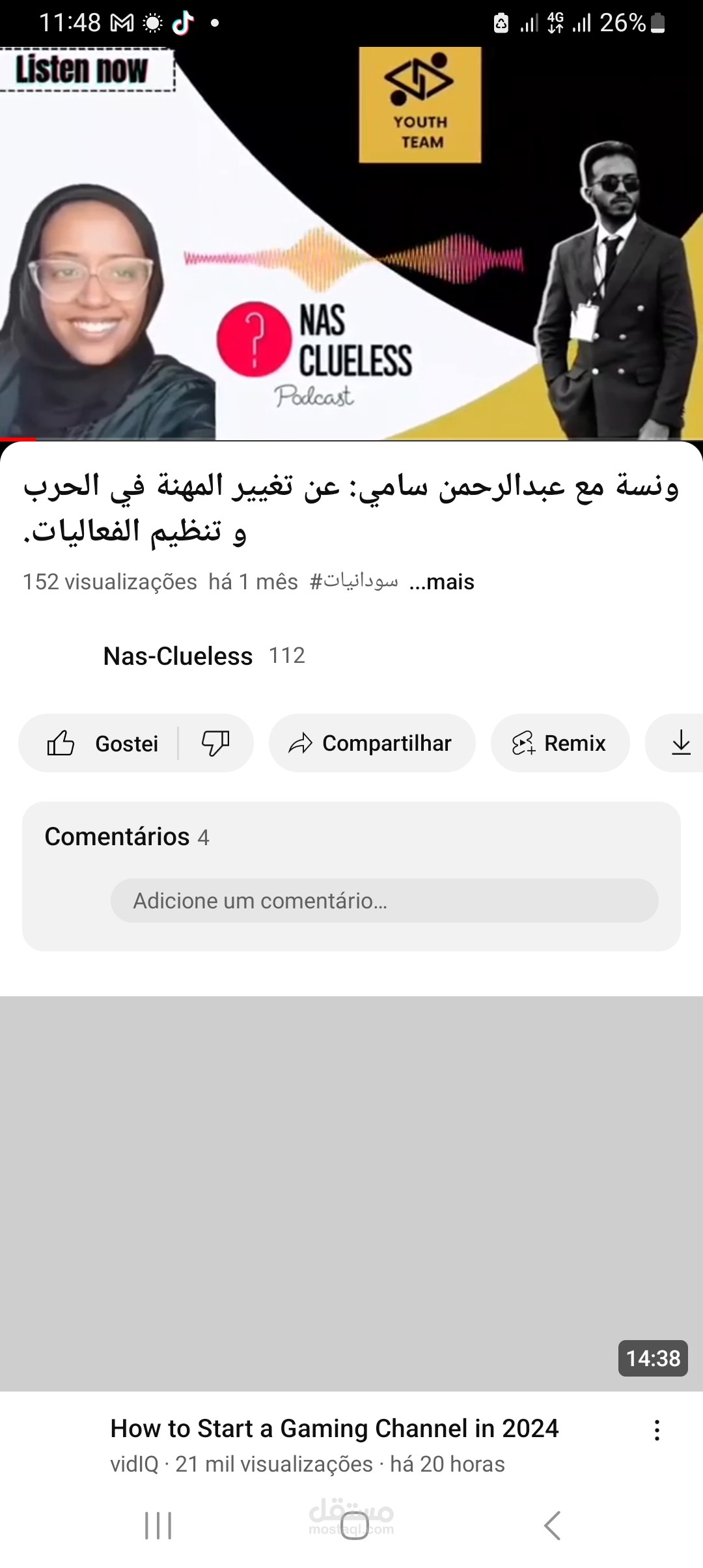Open the video player area
703x1568 pixels.
click(351, 244)
